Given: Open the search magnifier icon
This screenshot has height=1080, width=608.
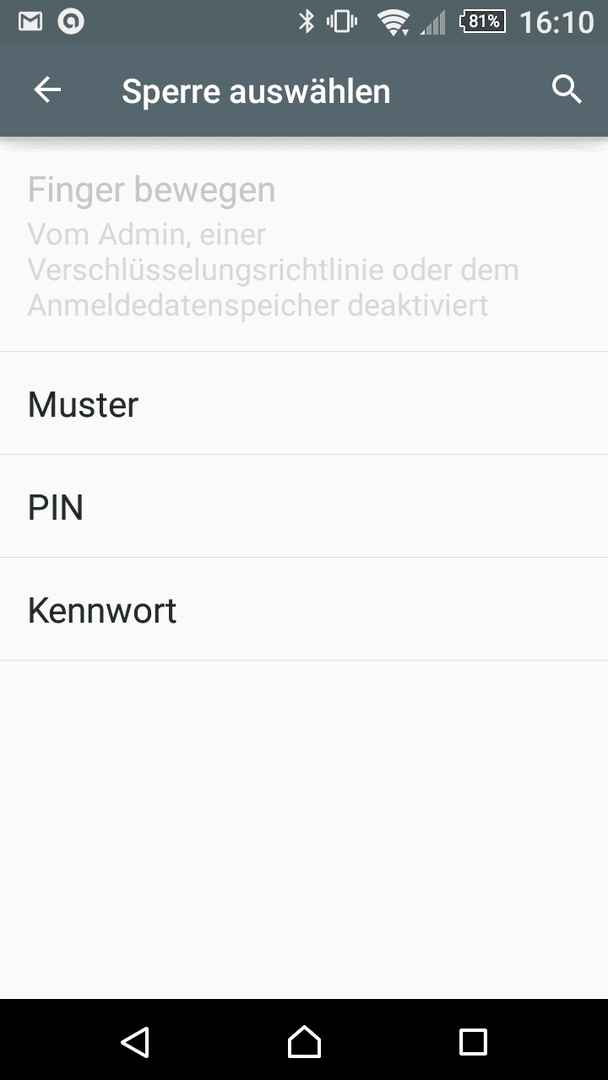Looking at the screenshot, I should (567, 90).
